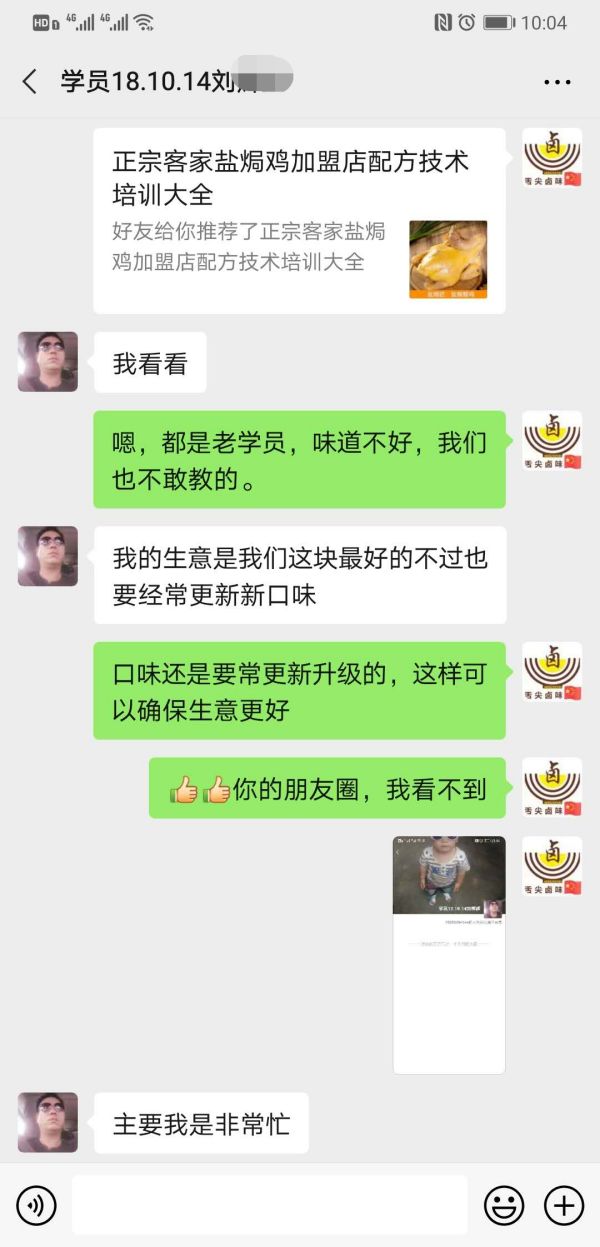The width and height of the screenshot is (600, 1247).
Task: Switch to voice message input
Action: tap(37, 1205)
